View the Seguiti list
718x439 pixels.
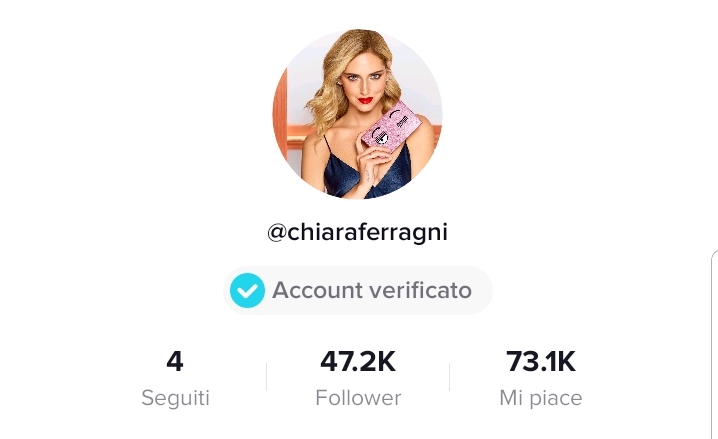coord(175,378)
